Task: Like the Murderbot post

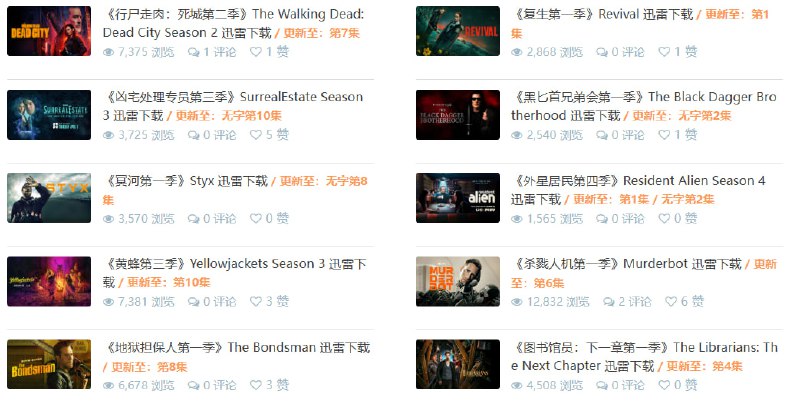Action: (692, 301)
